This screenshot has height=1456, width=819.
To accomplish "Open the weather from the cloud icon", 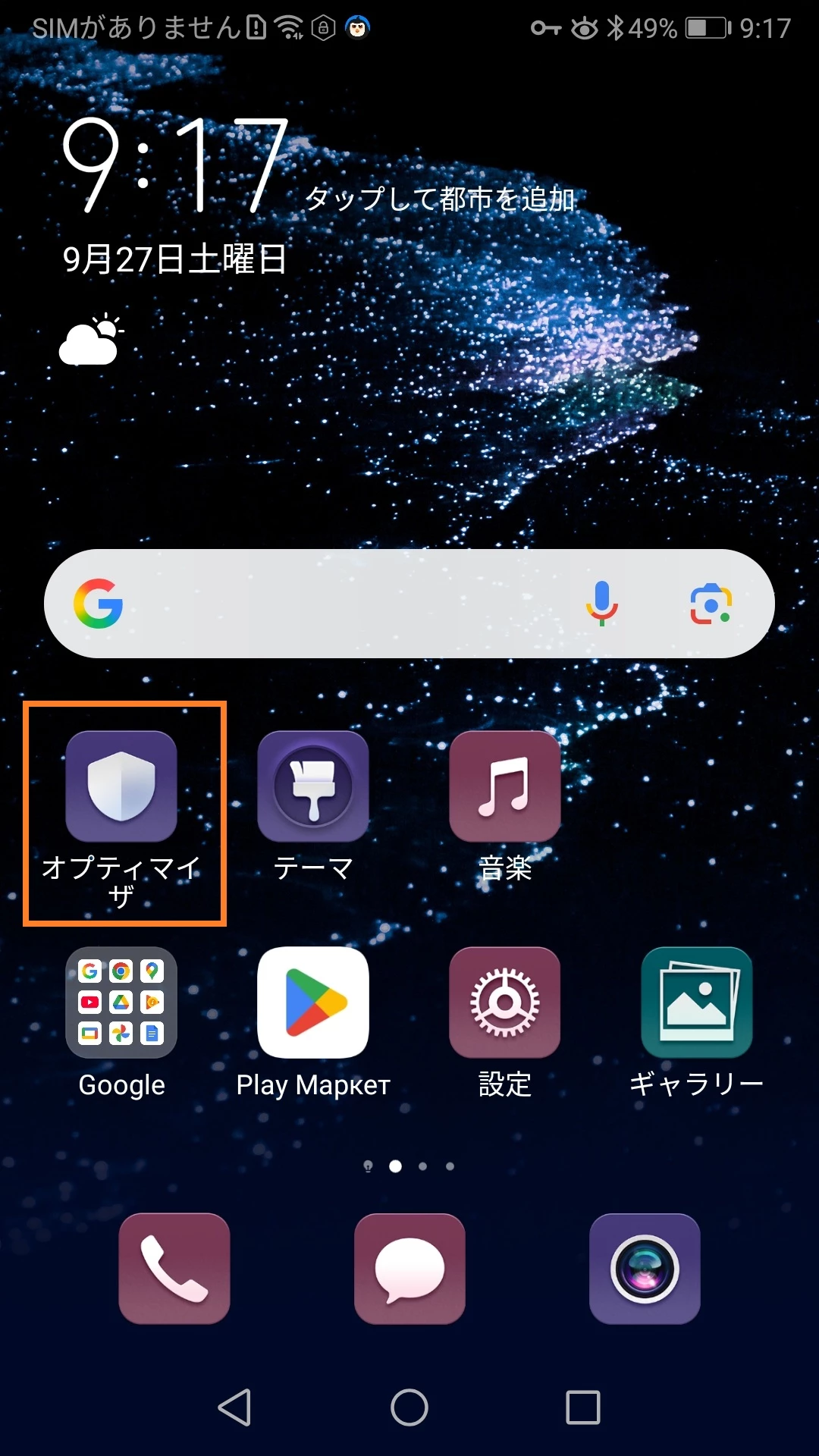I will pyautogui.click(x=91, y=340).
